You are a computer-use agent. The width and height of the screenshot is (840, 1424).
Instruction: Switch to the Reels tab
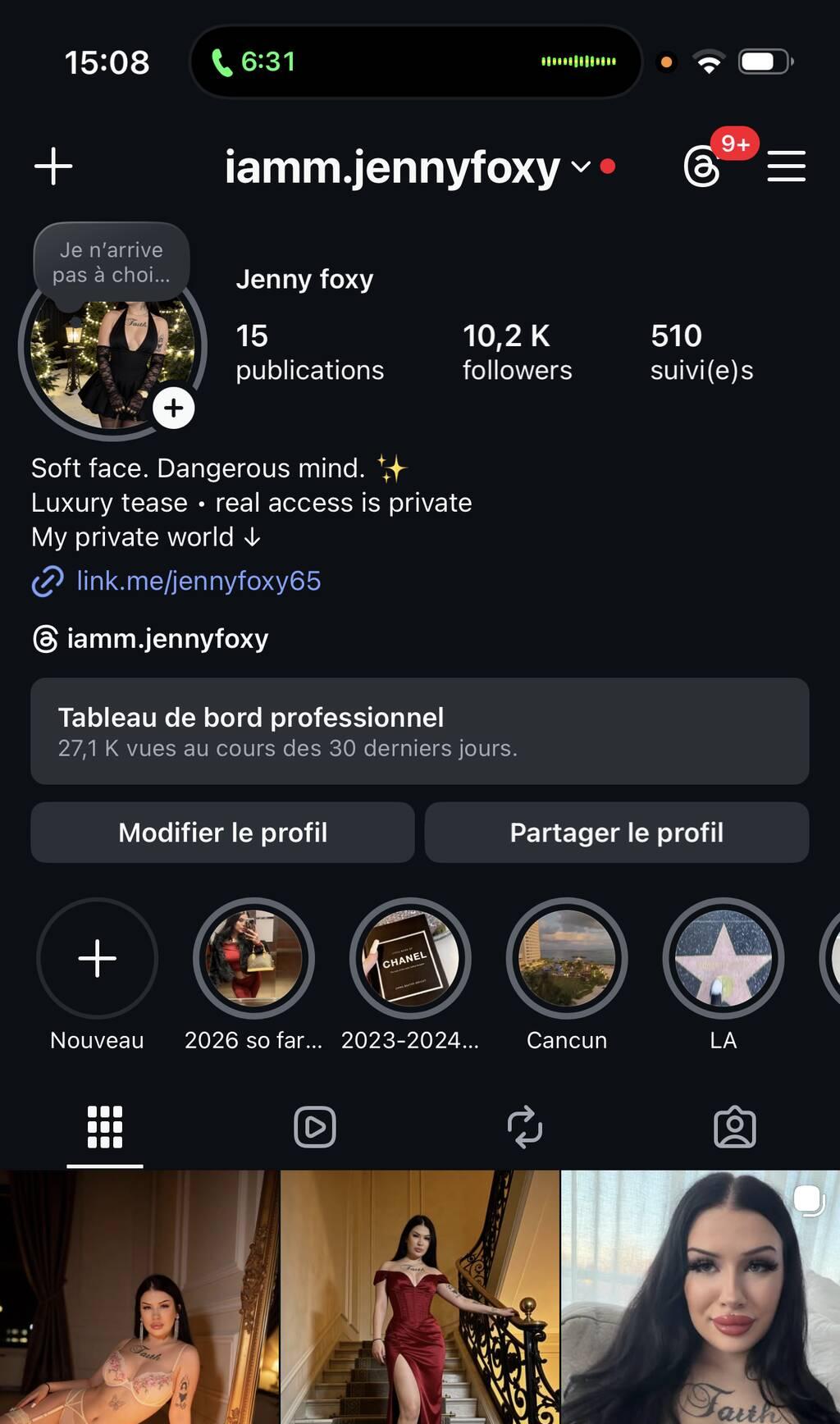click(315, 1127)
